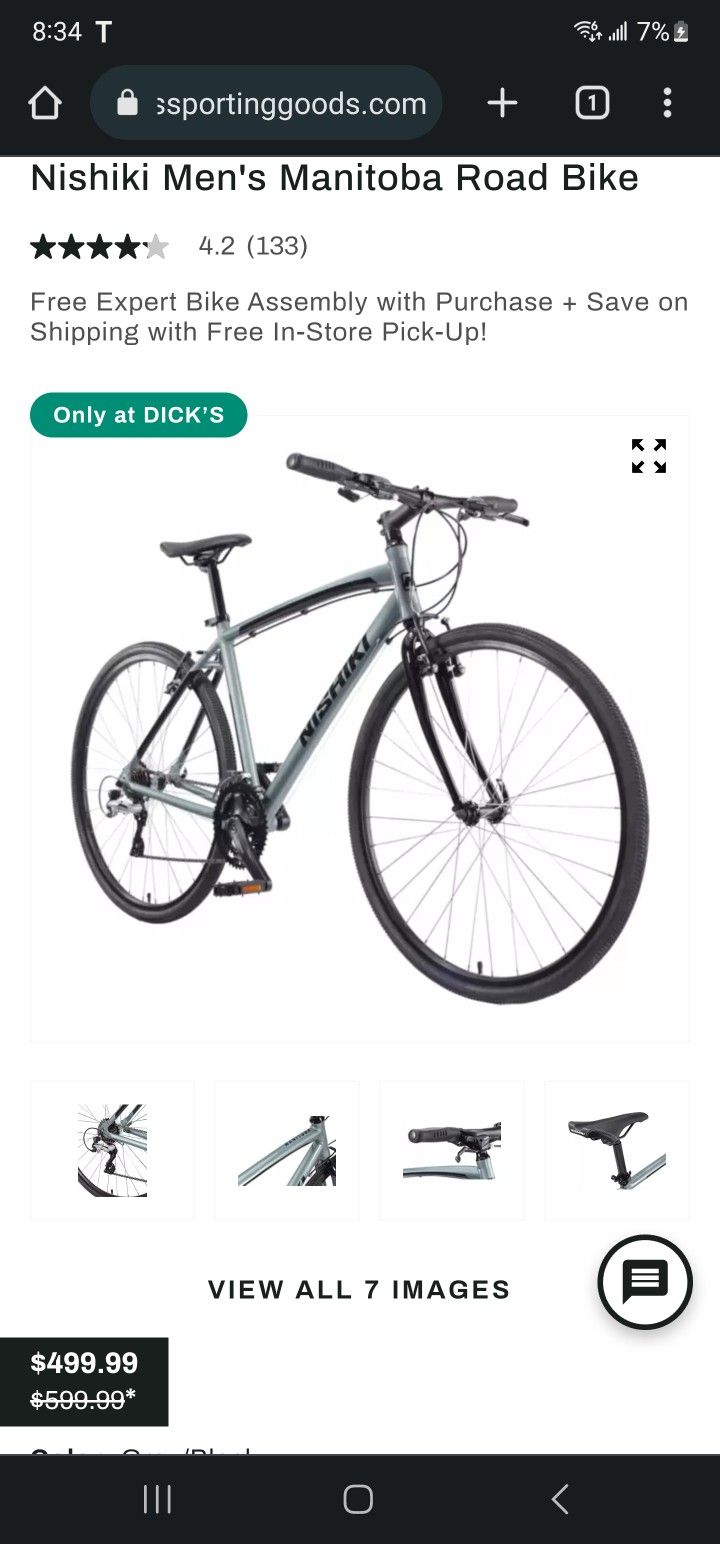Select the saddle thumbnail
Screen dimensions: 720x1544
(x=617, y=1150)
